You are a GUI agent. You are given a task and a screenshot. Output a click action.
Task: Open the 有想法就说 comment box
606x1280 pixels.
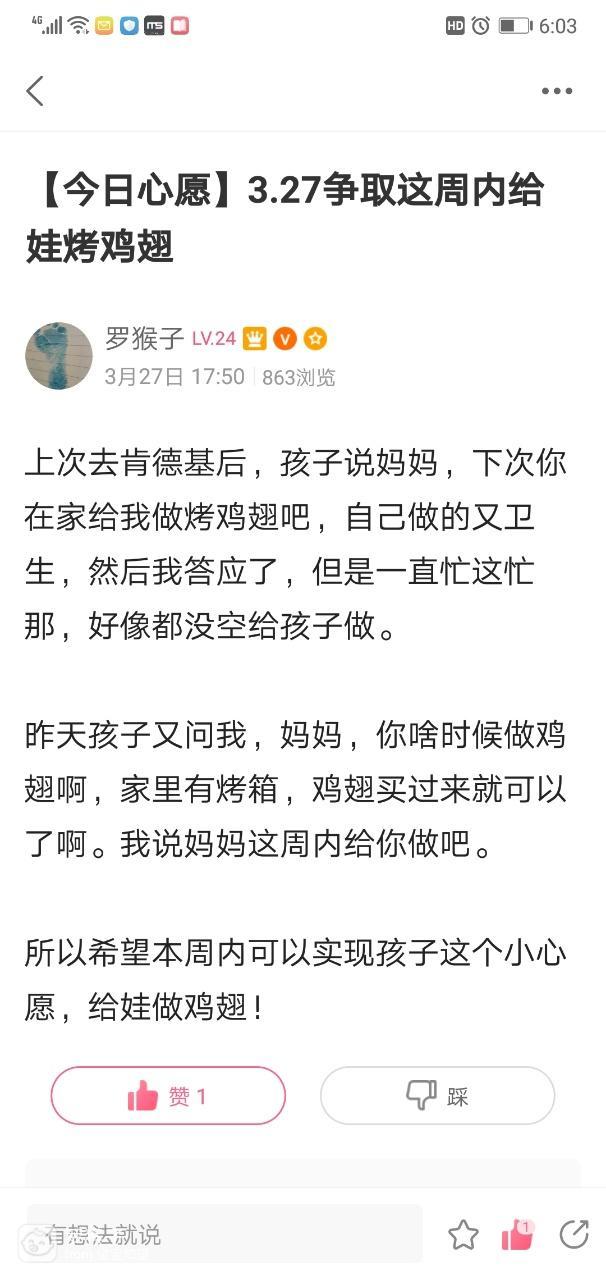[225, 1234]
